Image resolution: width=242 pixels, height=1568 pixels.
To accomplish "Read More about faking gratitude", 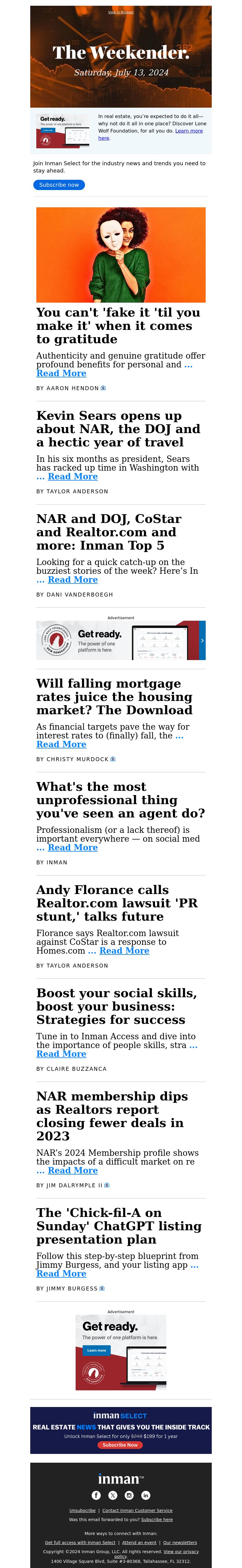I will 61,373.
